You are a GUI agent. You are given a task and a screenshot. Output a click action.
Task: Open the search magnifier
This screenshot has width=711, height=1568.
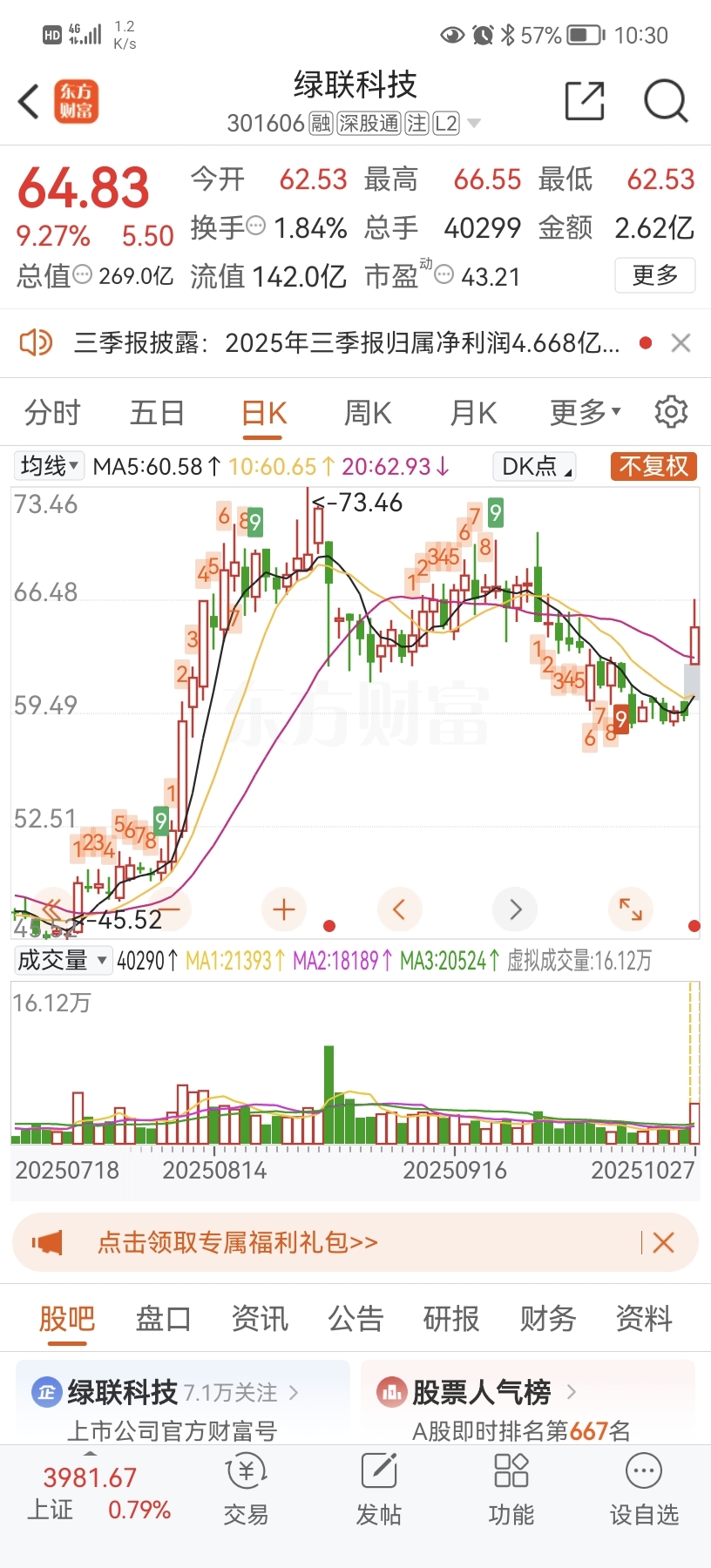tap(666, 101)
